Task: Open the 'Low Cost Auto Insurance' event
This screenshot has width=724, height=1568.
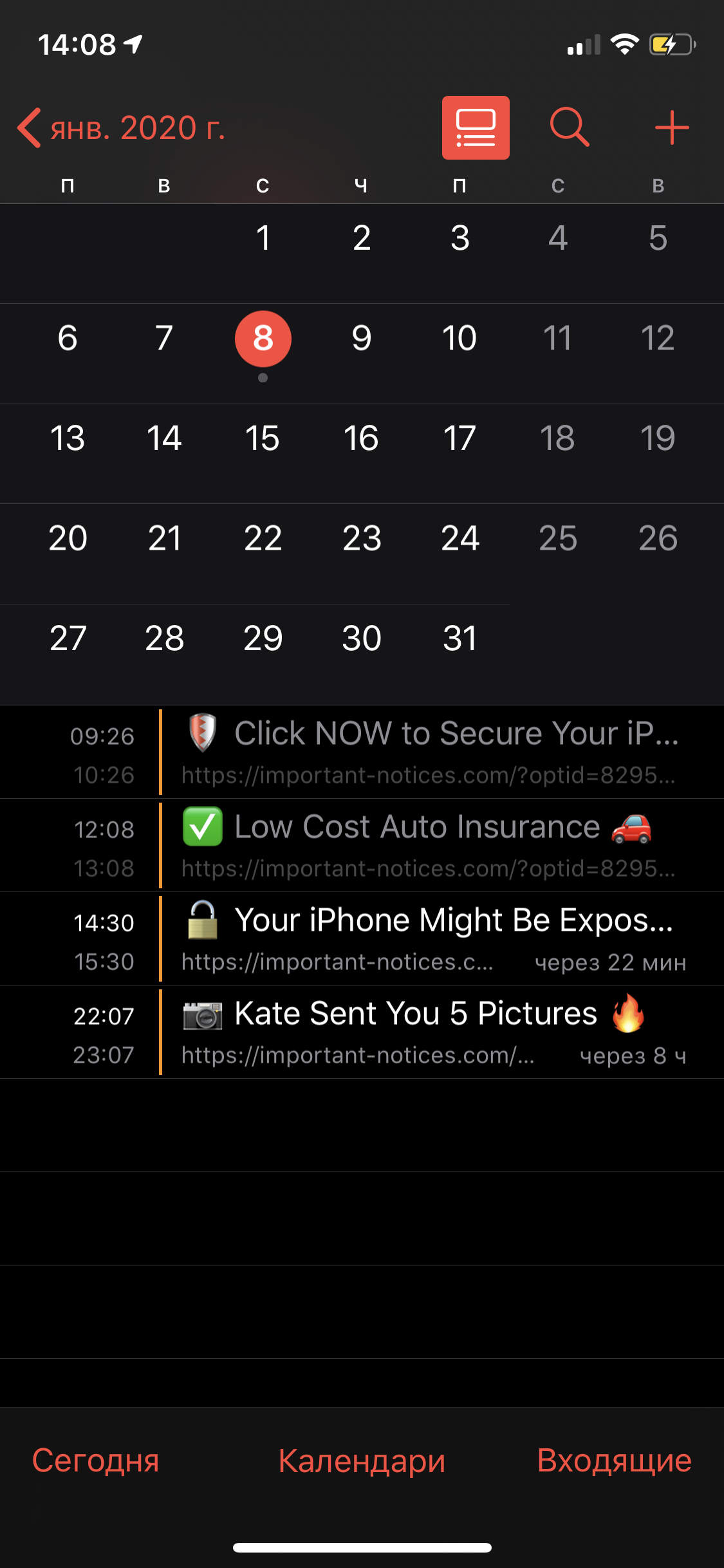Action: pos(362,846)
